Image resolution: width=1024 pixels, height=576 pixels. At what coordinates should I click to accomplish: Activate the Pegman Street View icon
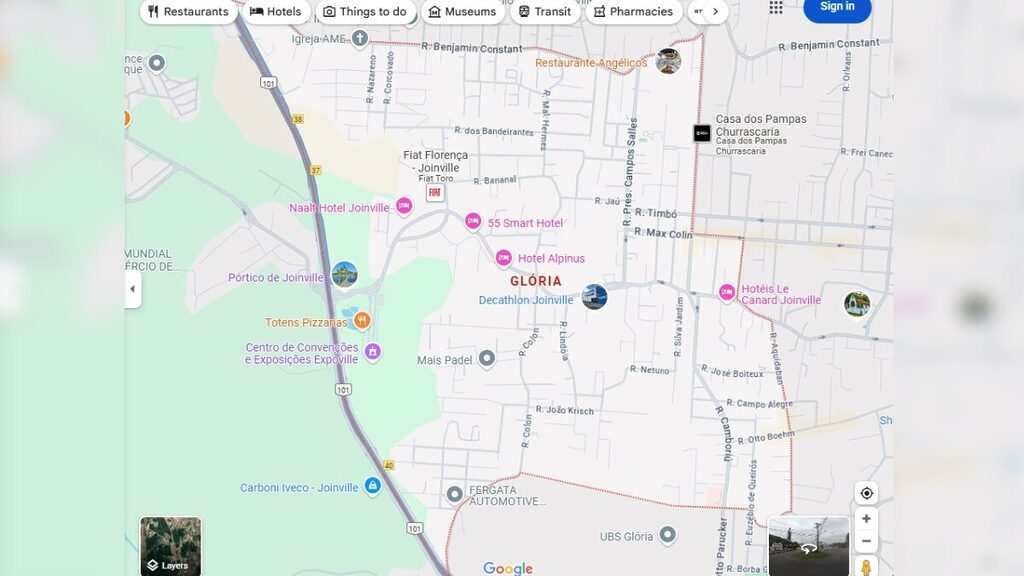(x=866, y=567)
